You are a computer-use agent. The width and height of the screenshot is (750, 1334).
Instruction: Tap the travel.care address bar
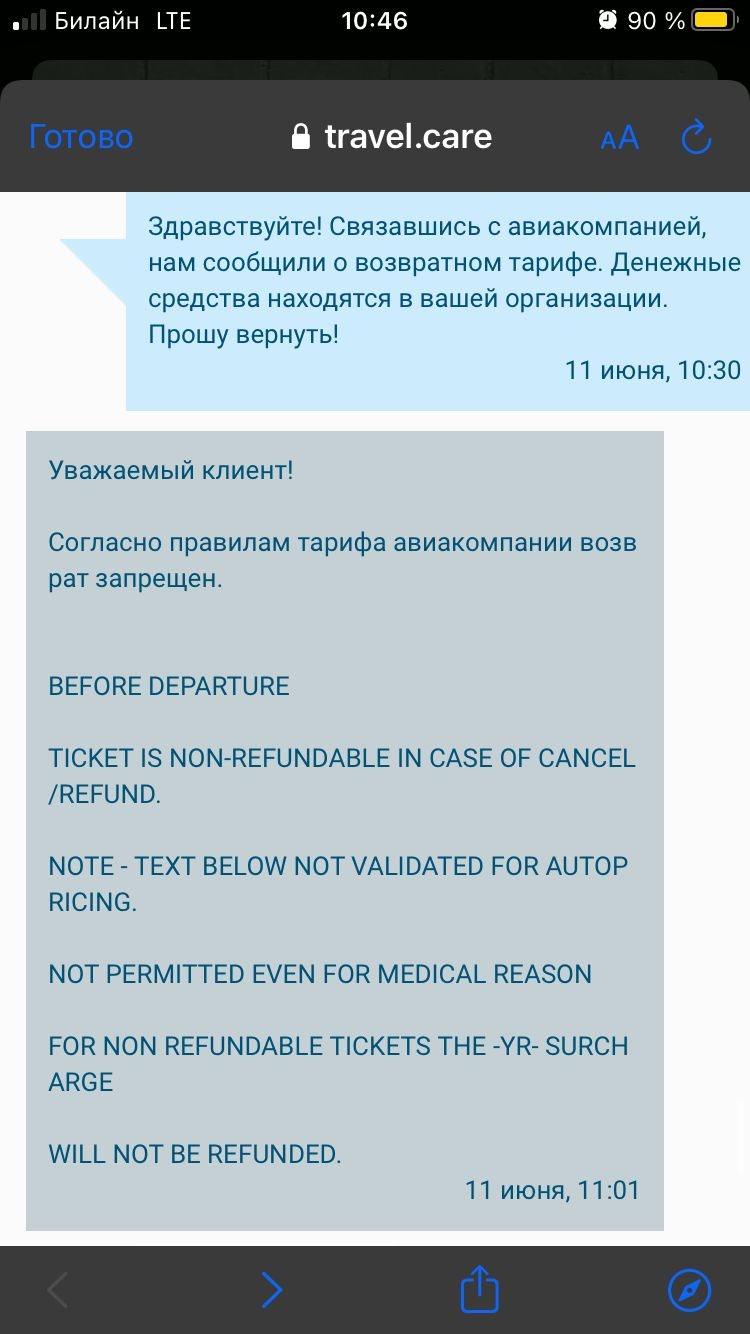tap(391, 137)
